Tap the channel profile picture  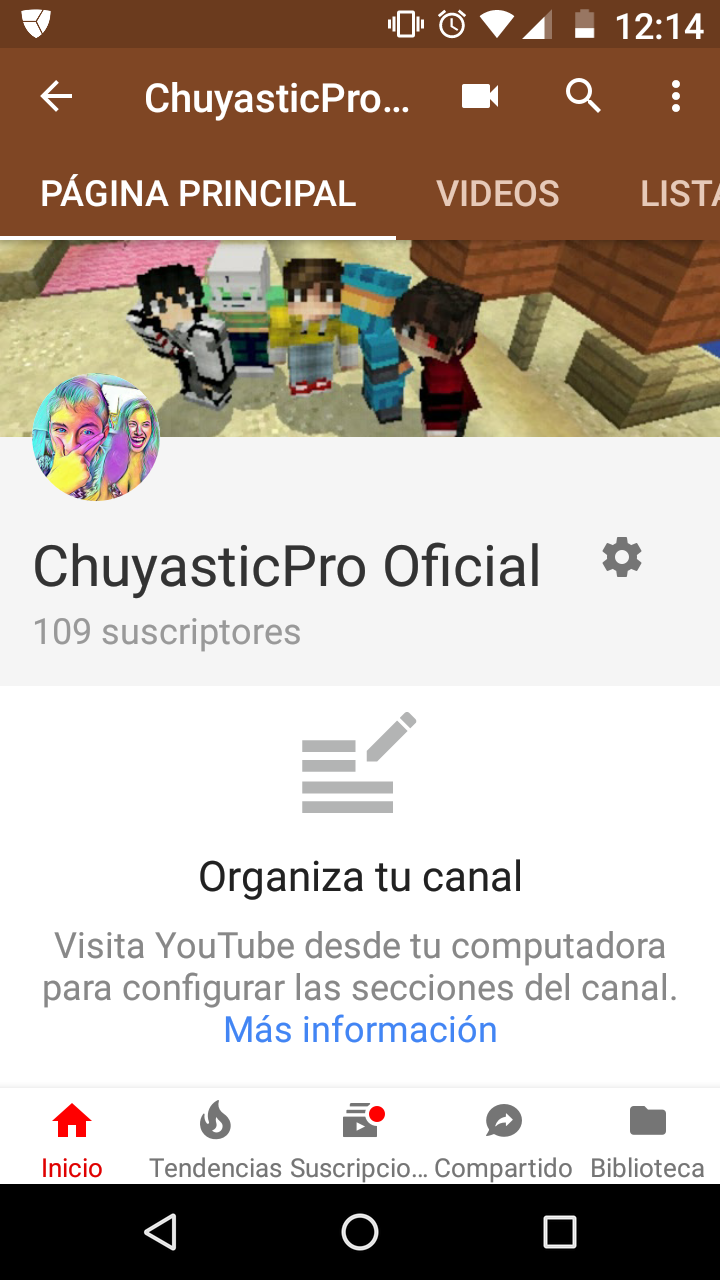click(96, 438)
